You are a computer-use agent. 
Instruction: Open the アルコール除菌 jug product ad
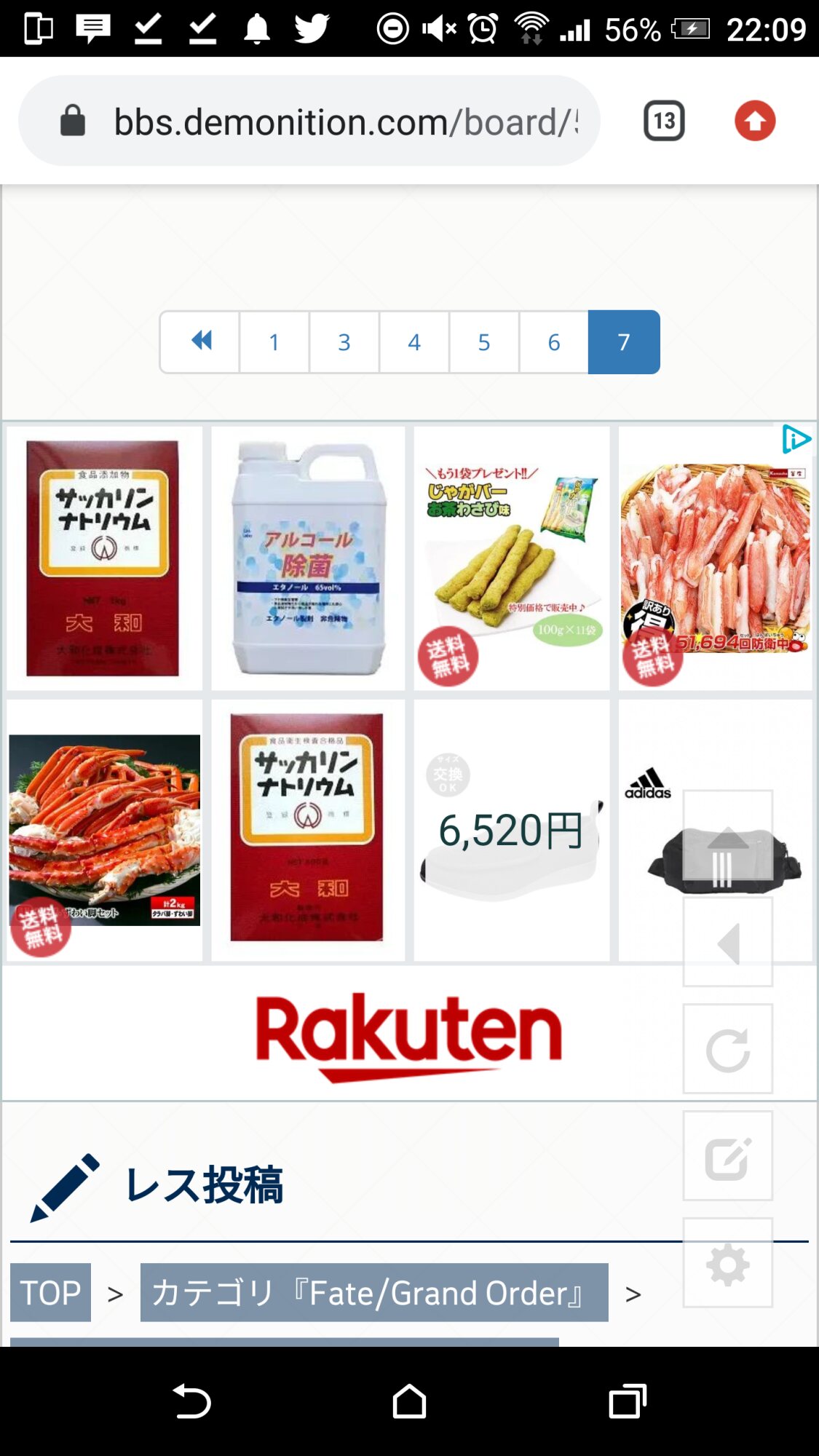(x=308, y=558)
